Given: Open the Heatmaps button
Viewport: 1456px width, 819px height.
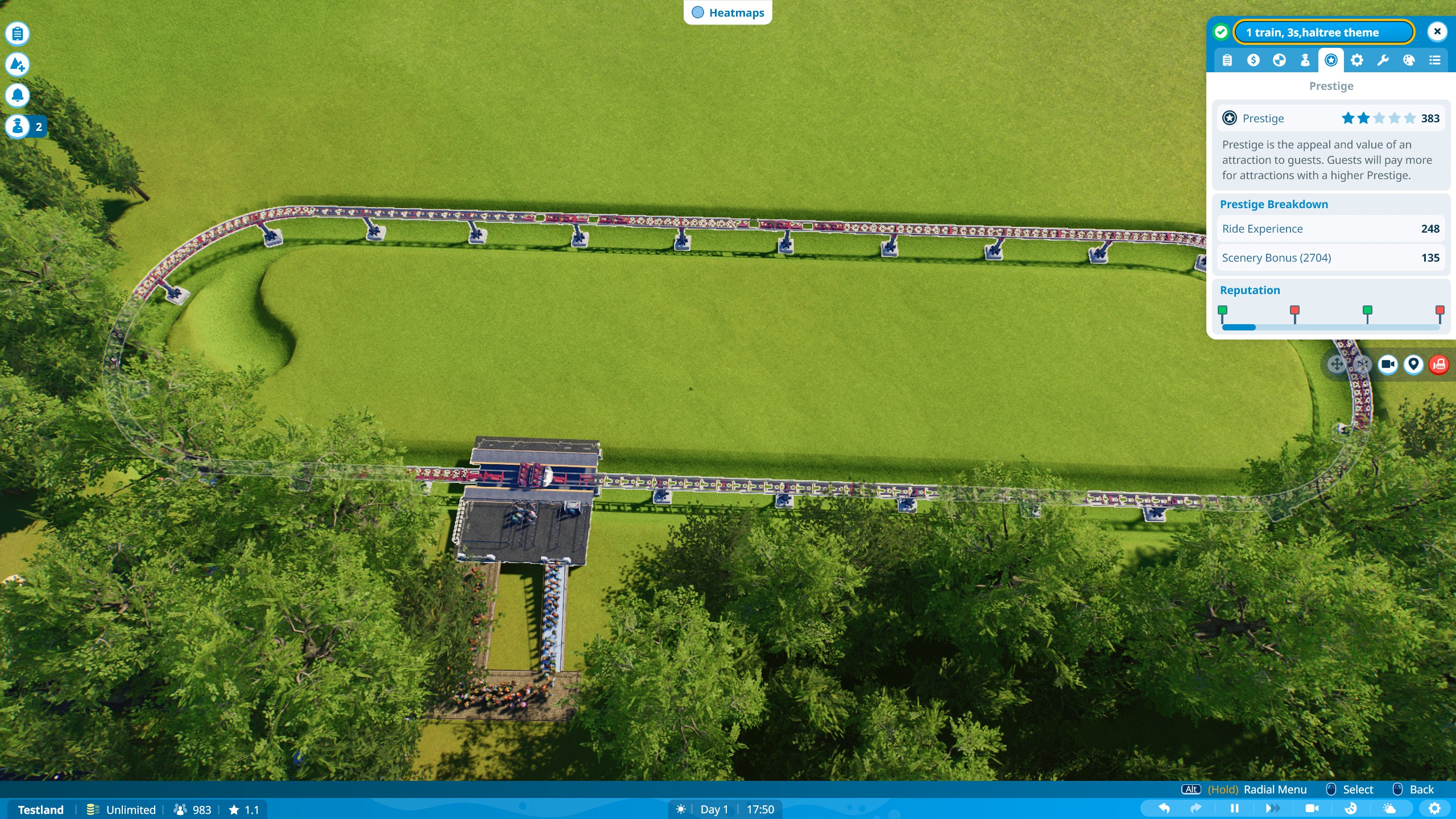Looking at the screenshot, I should point(727,13).
